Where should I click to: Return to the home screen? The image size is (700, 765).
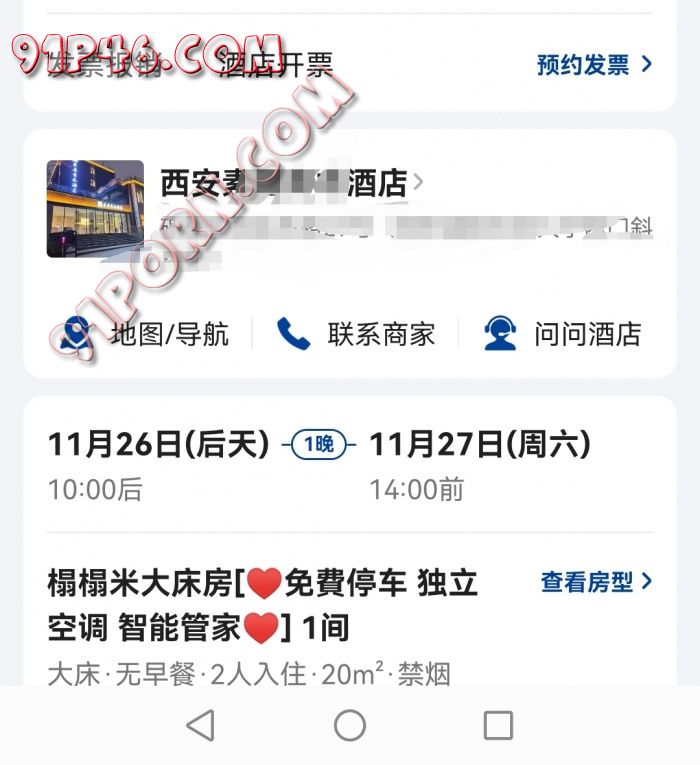(350, 725)
